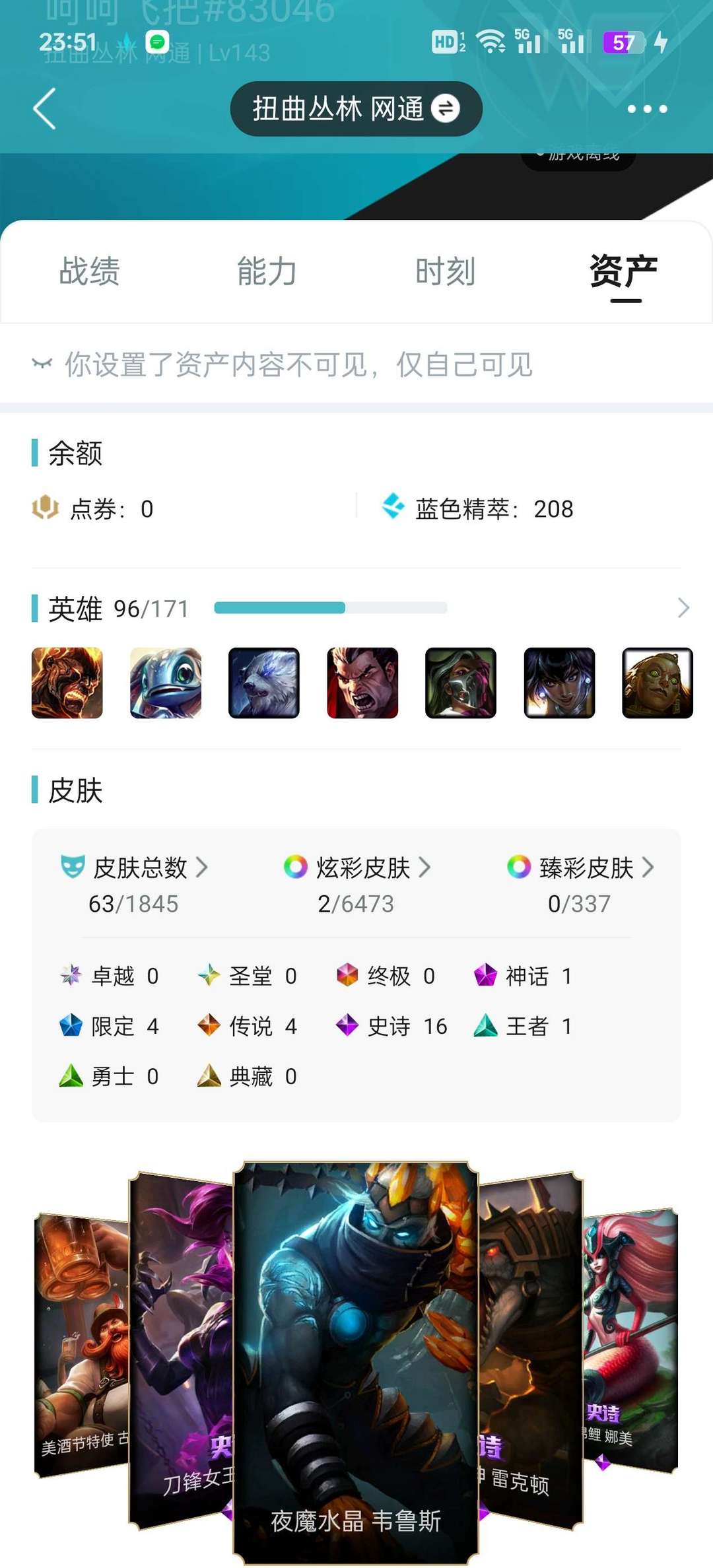
Task: Expand the 英雄 96/171 hero list chevron
Action: pyautogui.click(x=683, y=608)
